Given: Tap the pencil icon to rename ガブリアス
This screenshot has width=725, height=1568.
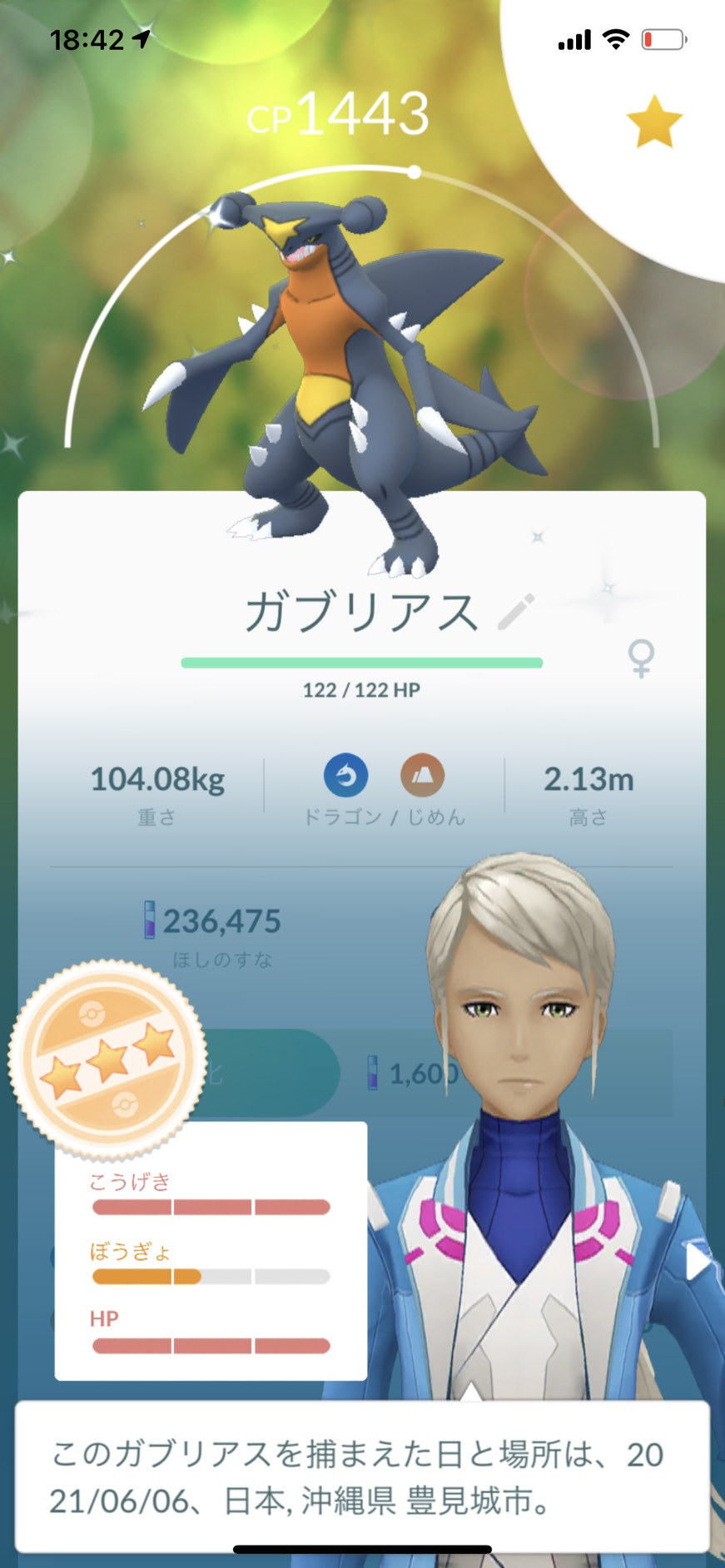Looking at the screenshot, I should click(x=515, y=610).
